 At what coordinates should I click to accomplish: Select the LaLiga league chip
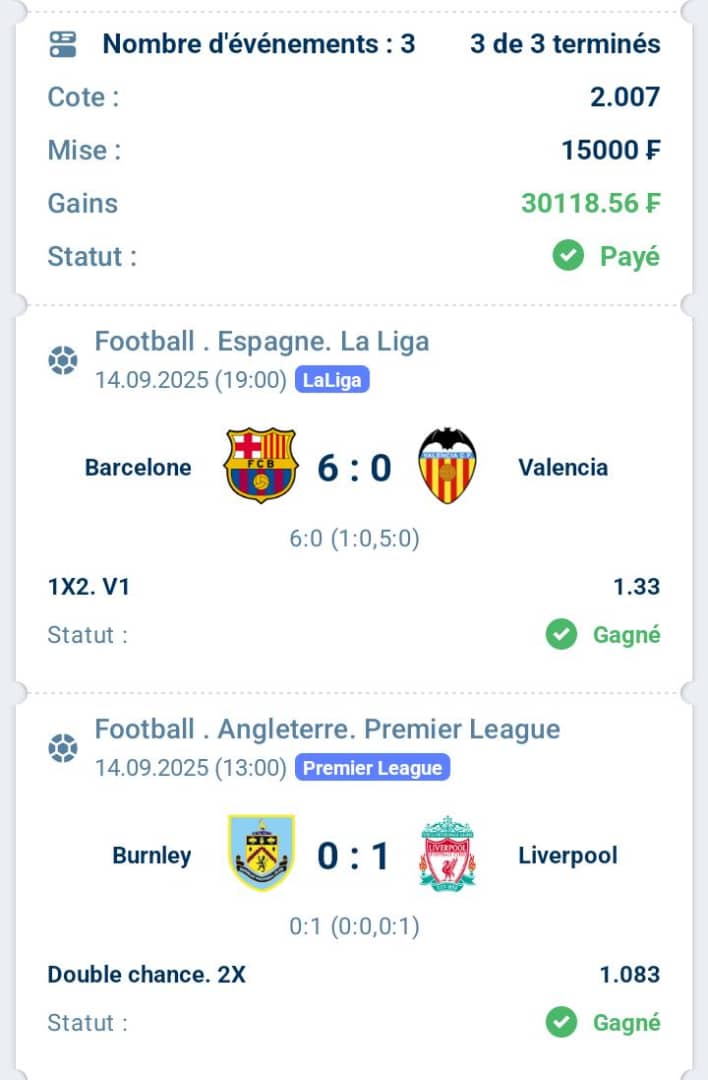pyautogui.click(x=332, y=380)
